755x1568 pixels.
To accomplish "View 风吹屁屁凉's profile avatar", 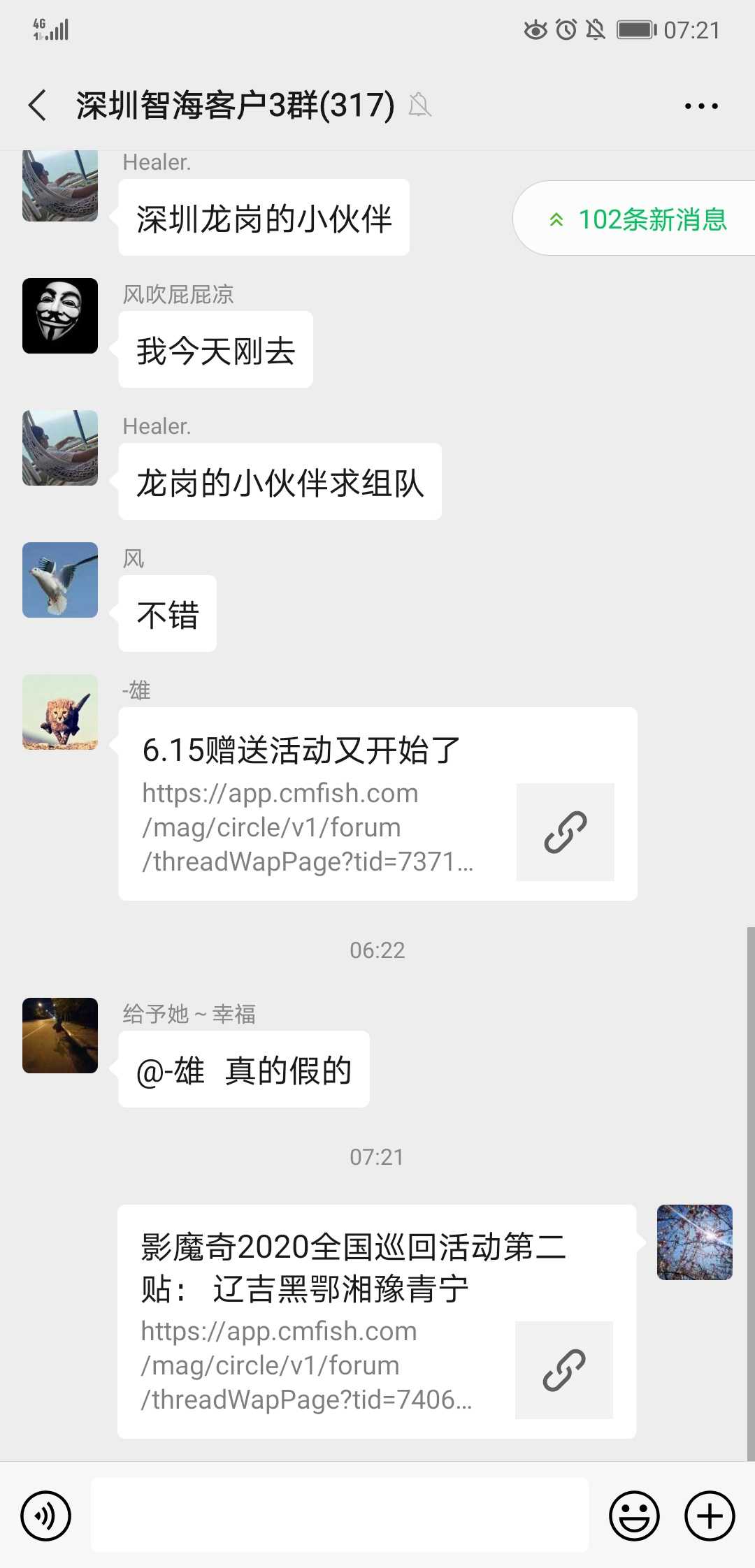I will [60, 316].
